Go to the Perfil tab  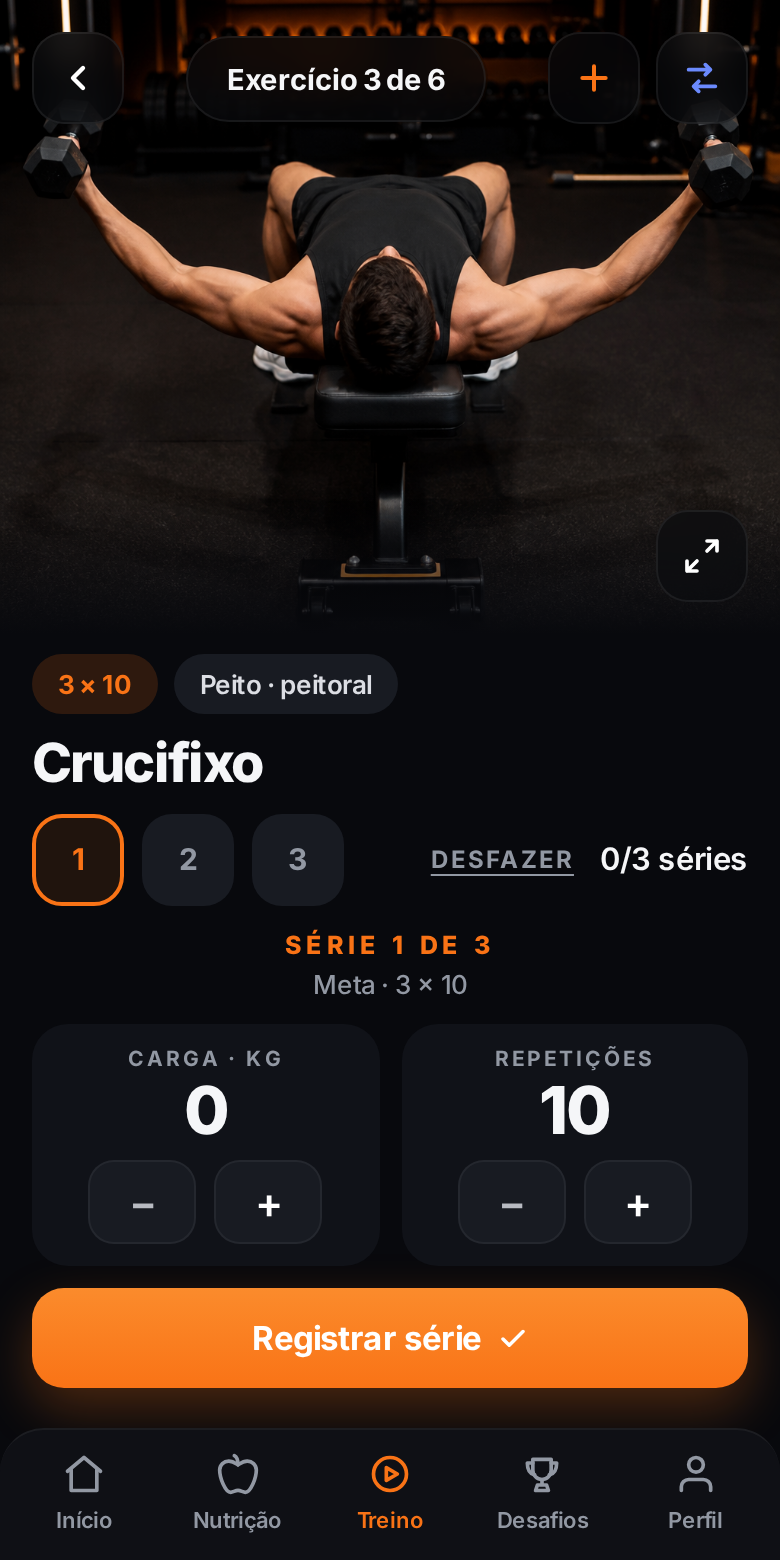click(696, 1494)
